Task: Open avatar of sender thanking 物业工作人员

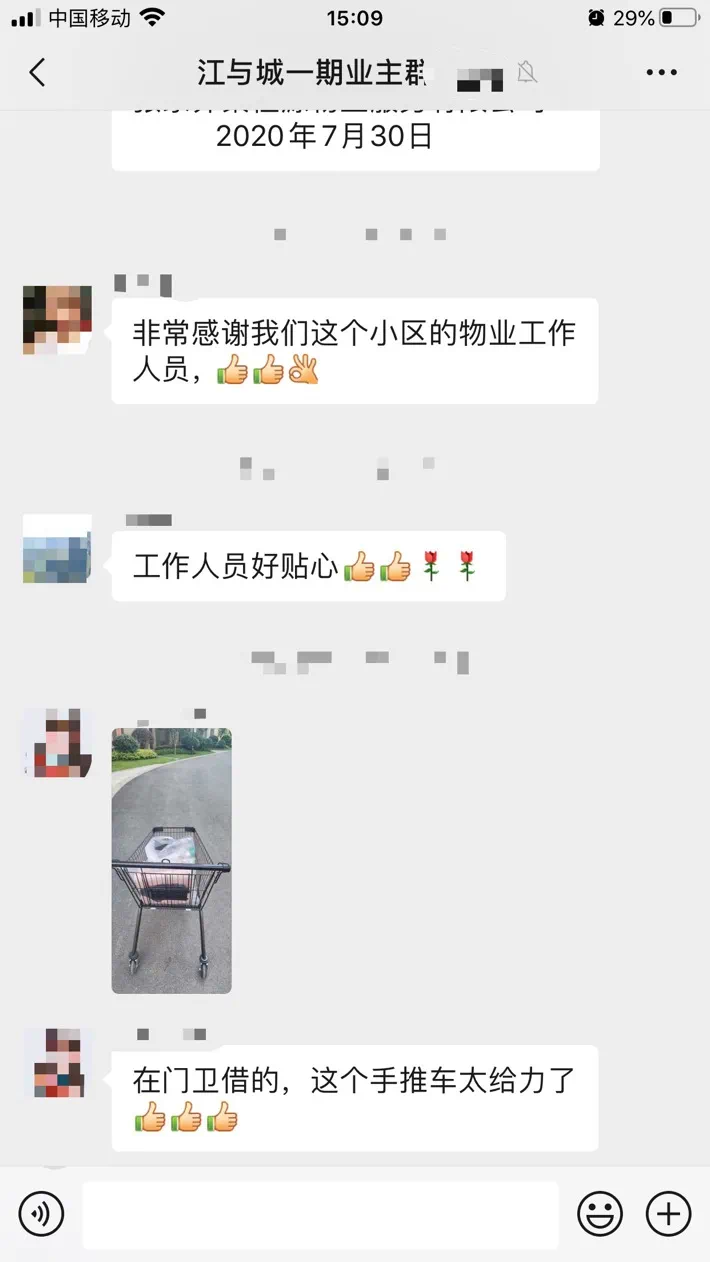Action: (57, 320)
